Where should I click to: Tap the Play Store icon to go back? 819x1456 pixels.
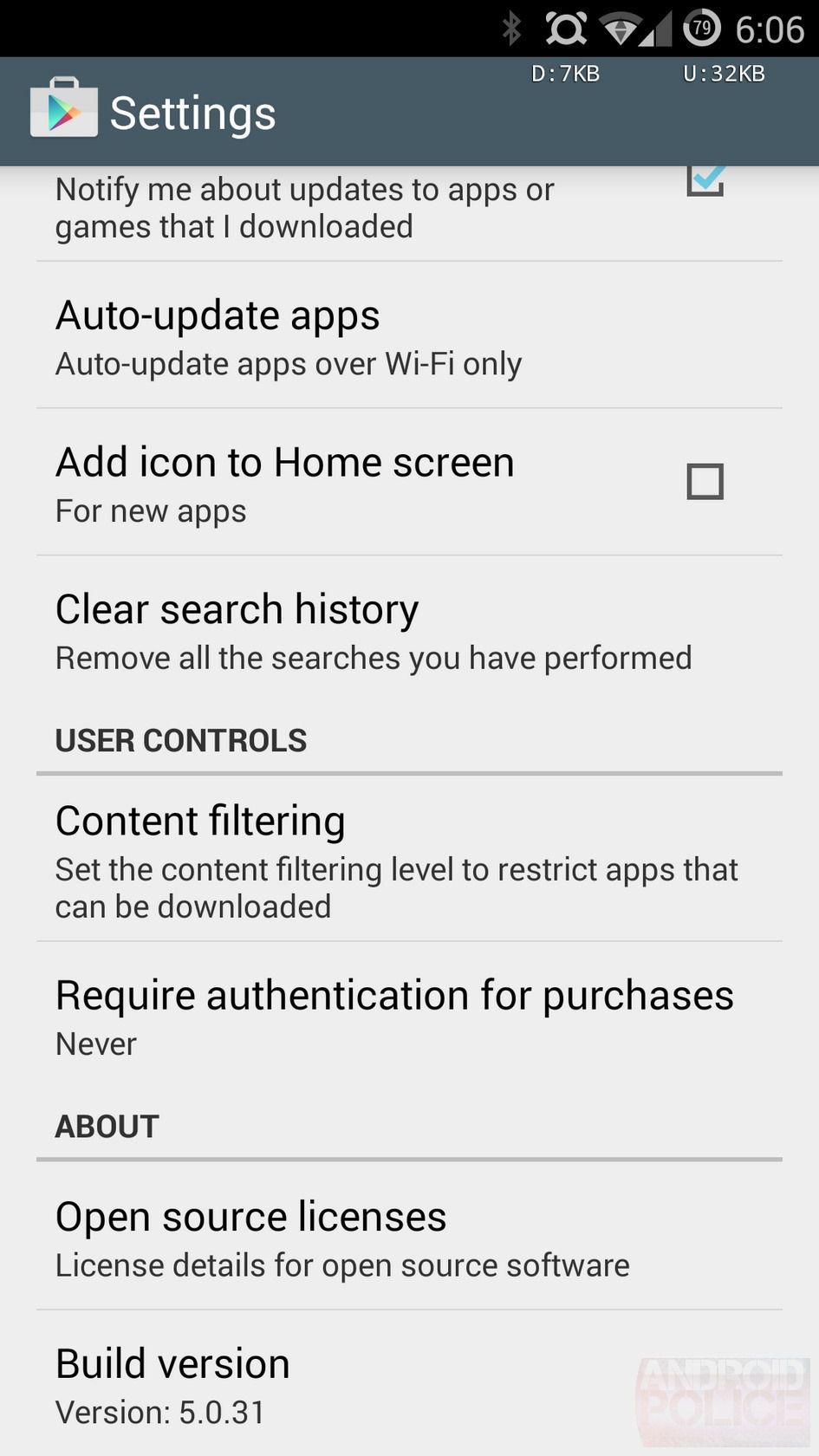63,111
